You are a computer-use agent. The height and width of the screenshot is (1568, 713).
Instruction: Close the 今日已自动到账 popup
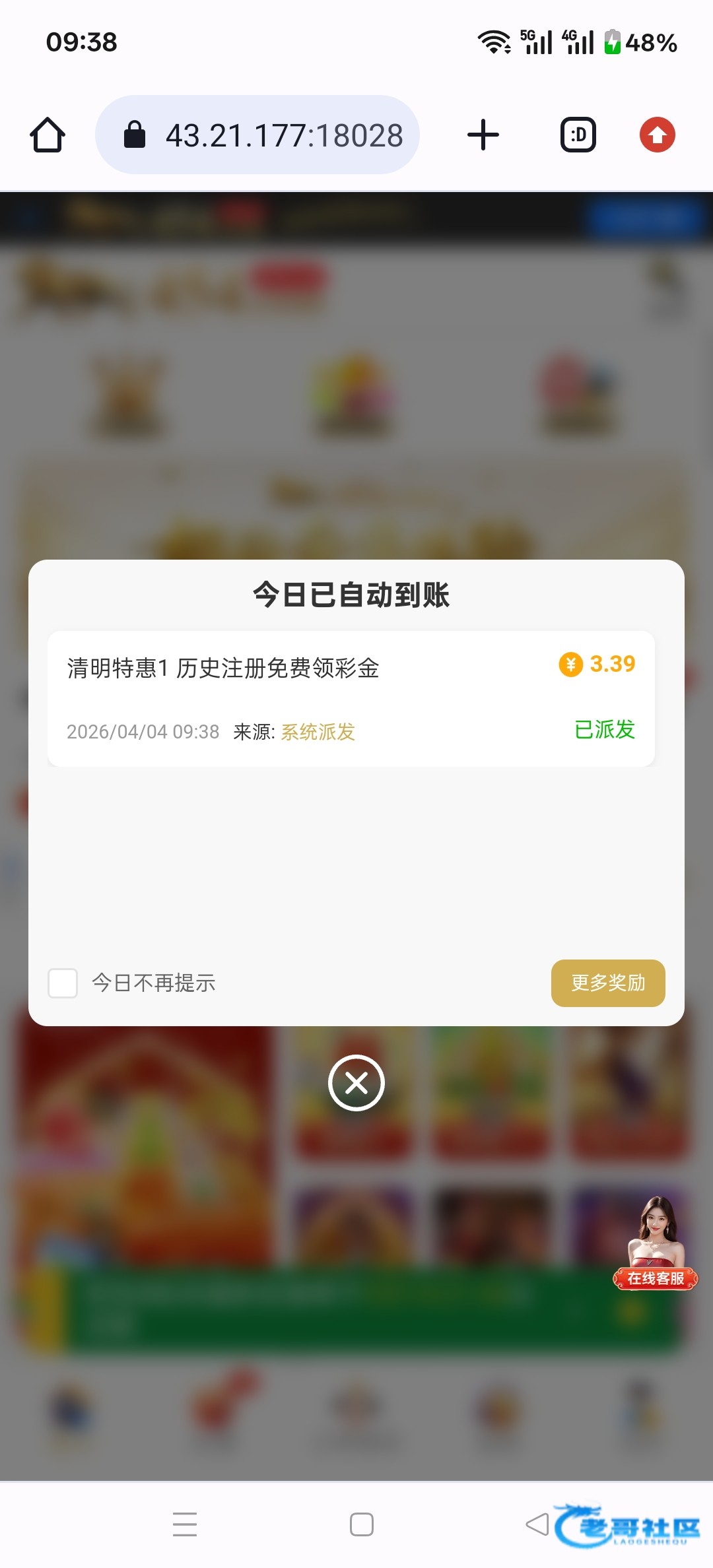[356, 1083]
